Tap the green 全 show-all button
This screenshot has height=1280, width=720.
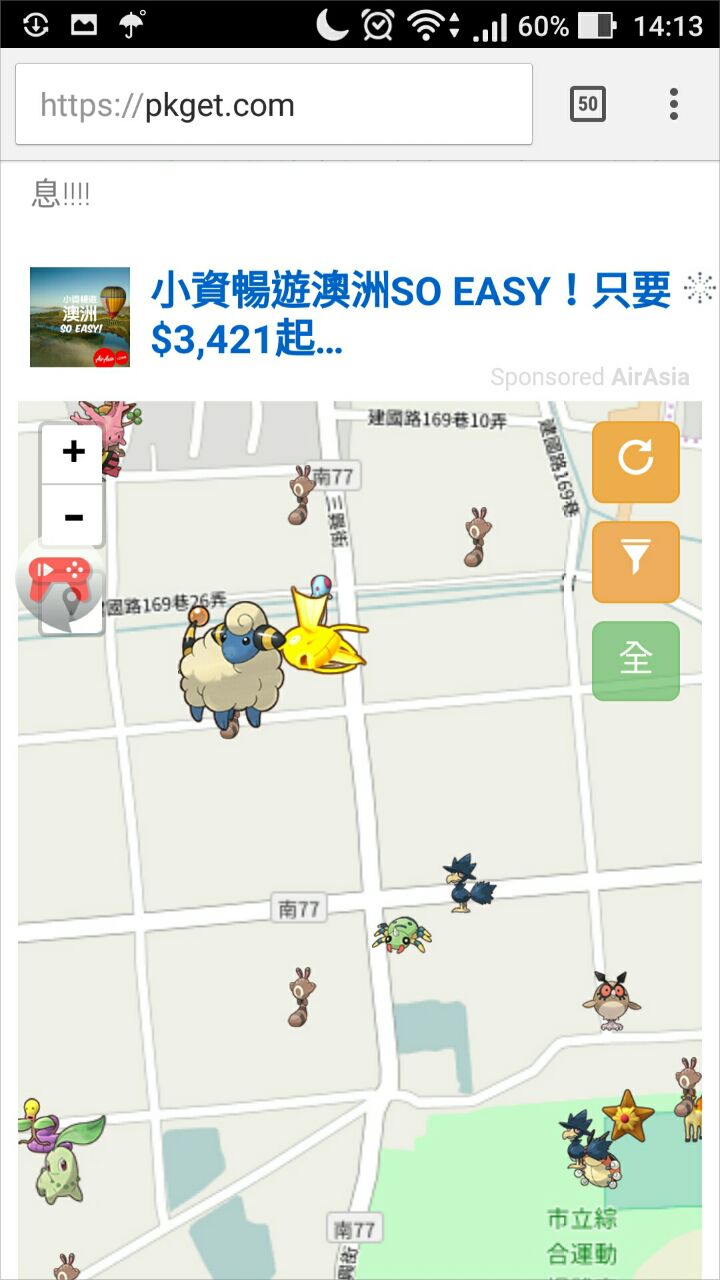[x=635, y=660]
